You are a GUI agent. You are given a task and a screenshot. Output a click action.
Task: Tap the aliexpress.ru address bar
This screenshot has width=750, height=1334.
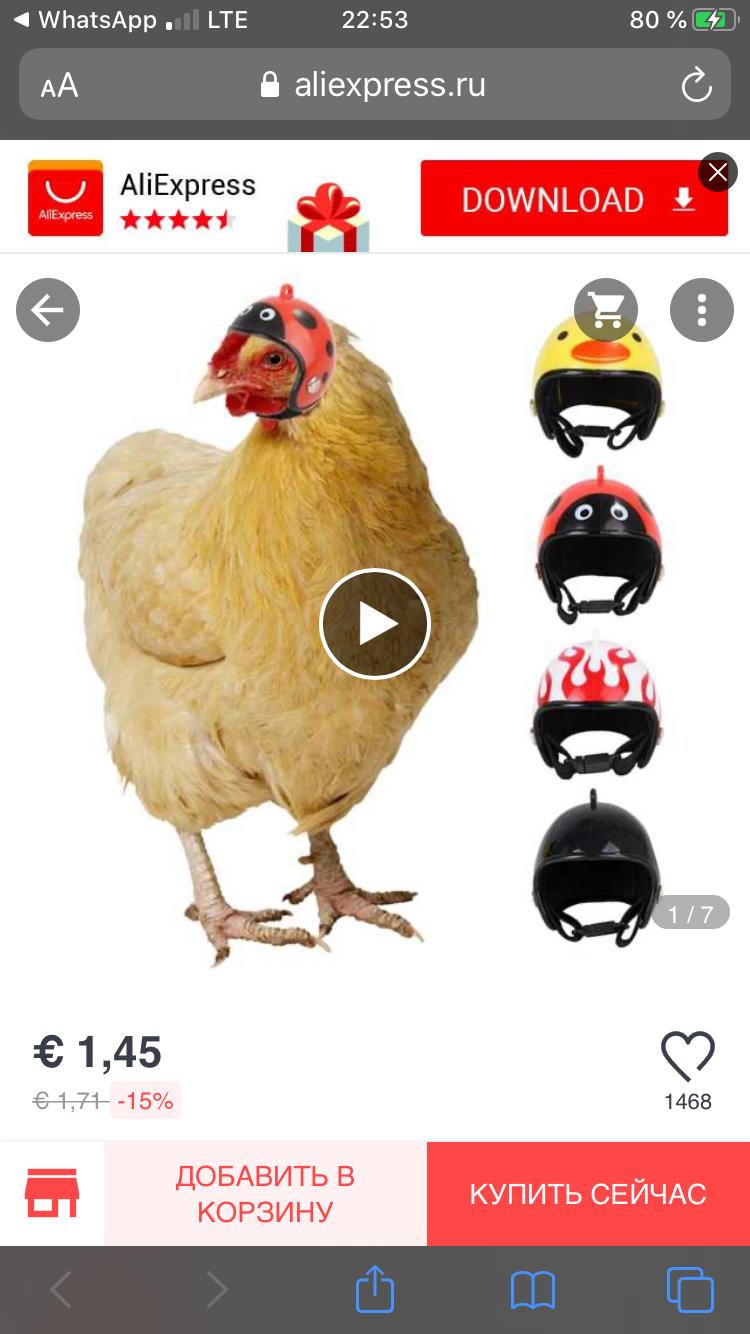375,86
